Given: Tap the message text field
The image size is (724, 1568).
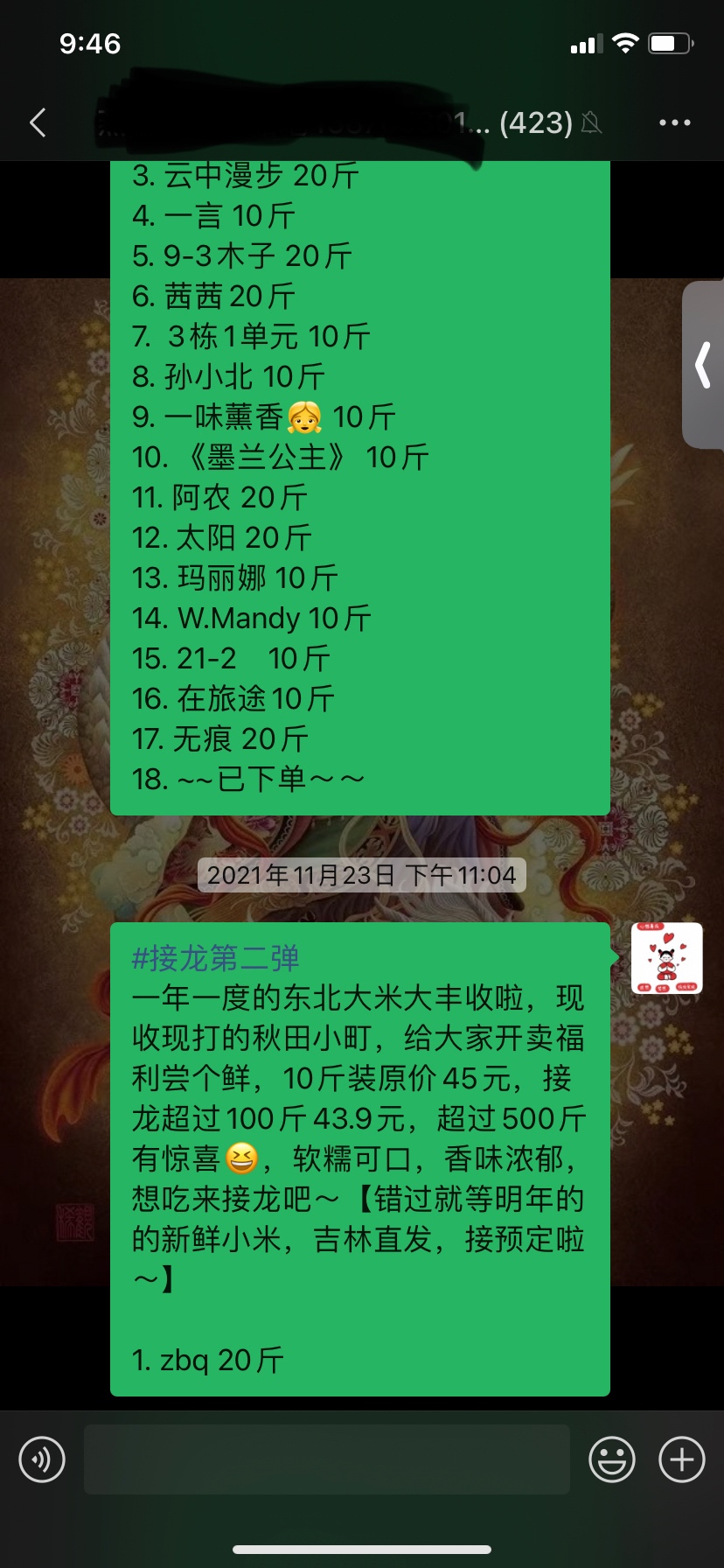Looking at the screenshot, I should pyautogui.click(x=326, y=1459).
